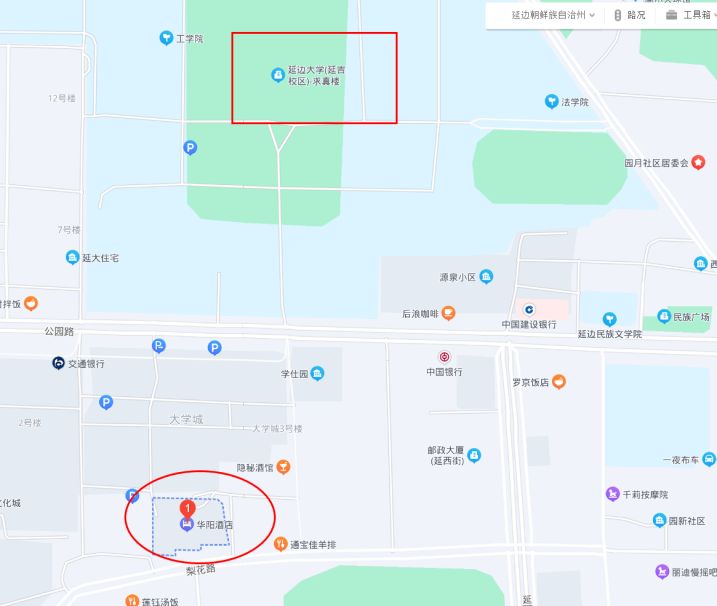
Task: Tap the 学仕园 location marker
Action: (x=317, y=374)
